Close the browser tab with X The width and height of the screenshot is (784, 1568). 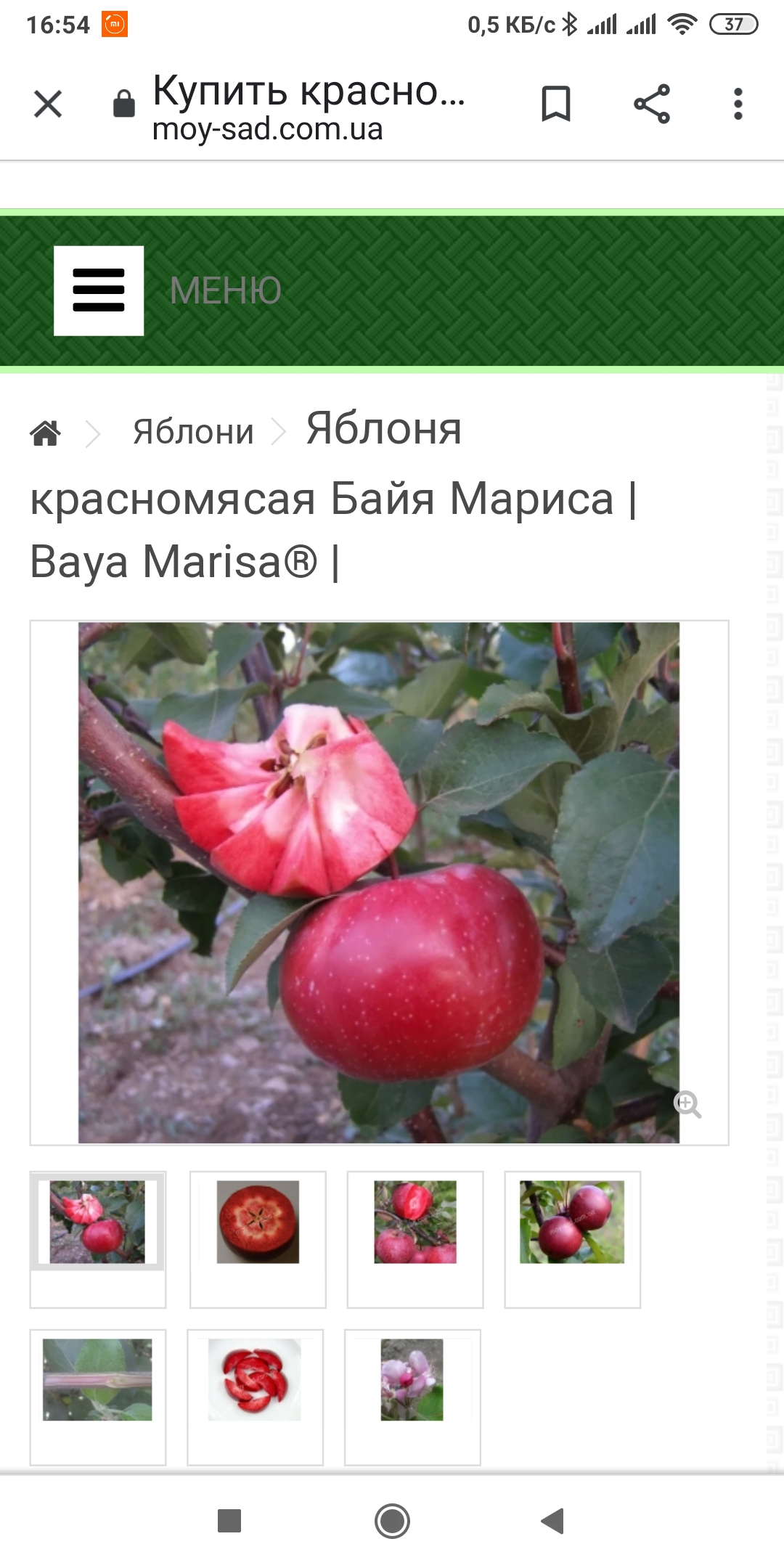[x=48, y=104]
